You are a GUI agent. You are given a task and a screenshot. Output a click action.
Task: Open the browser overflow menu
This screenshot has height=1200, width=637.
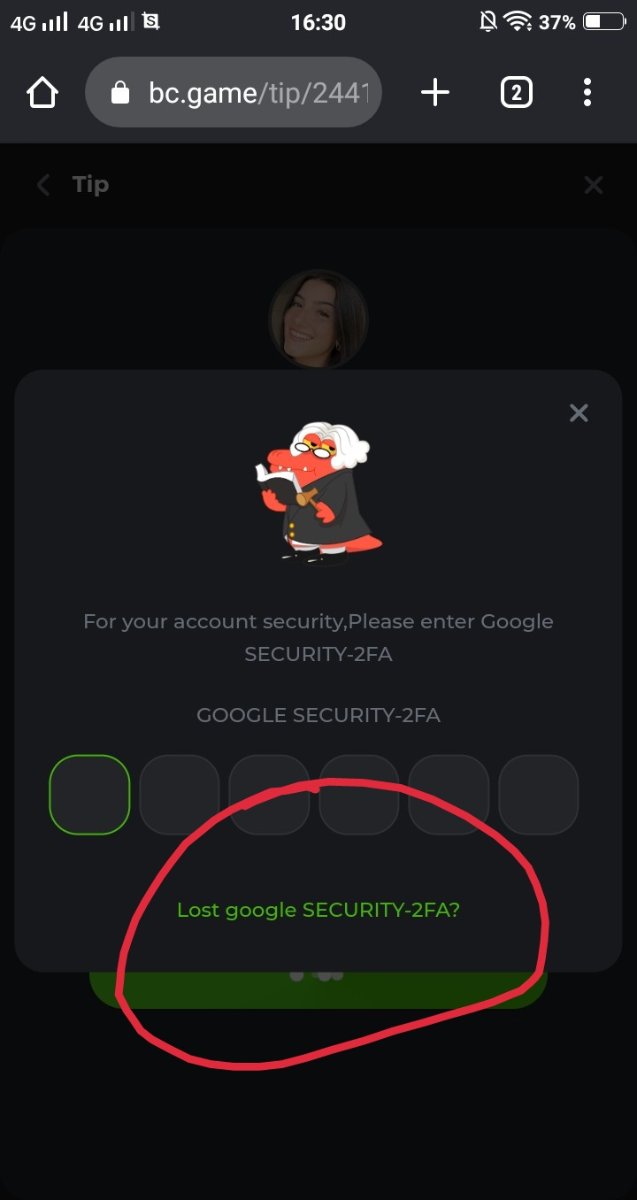587,93
